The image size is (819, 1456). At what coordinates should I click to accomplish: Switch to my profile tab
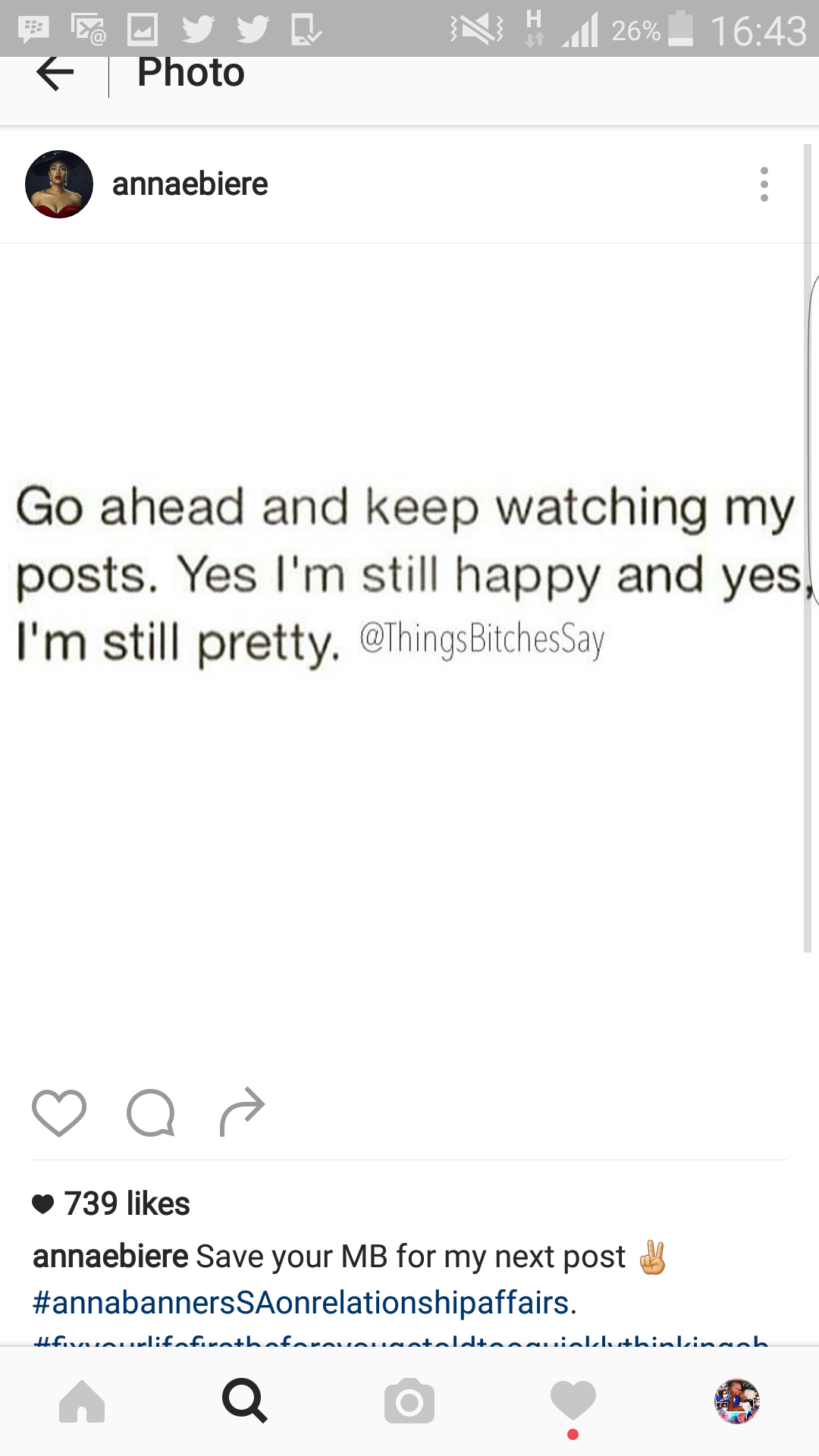coord(737,1401)
